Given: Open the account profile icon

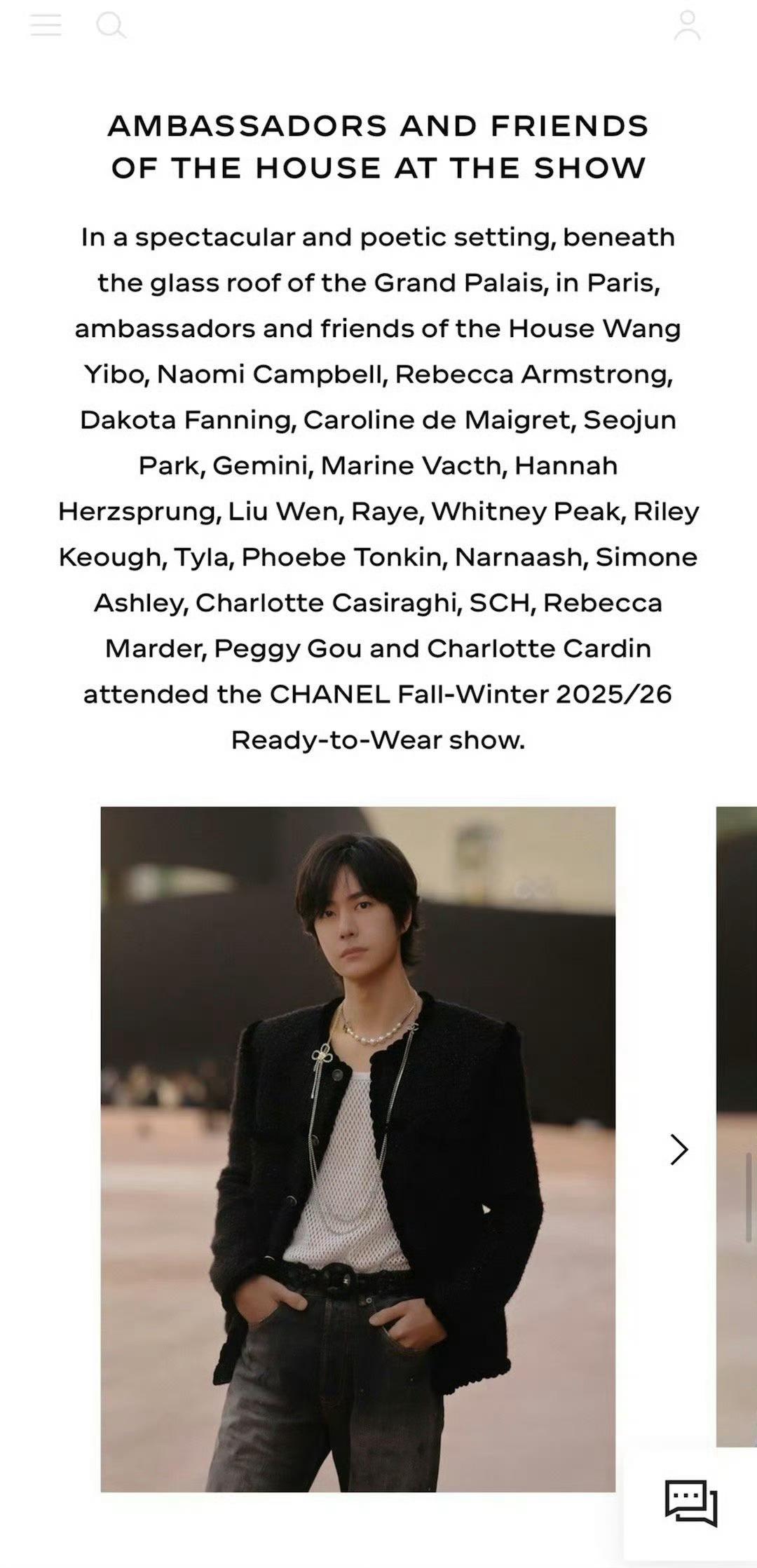Looking at the screenshot, I should point(688,26).
